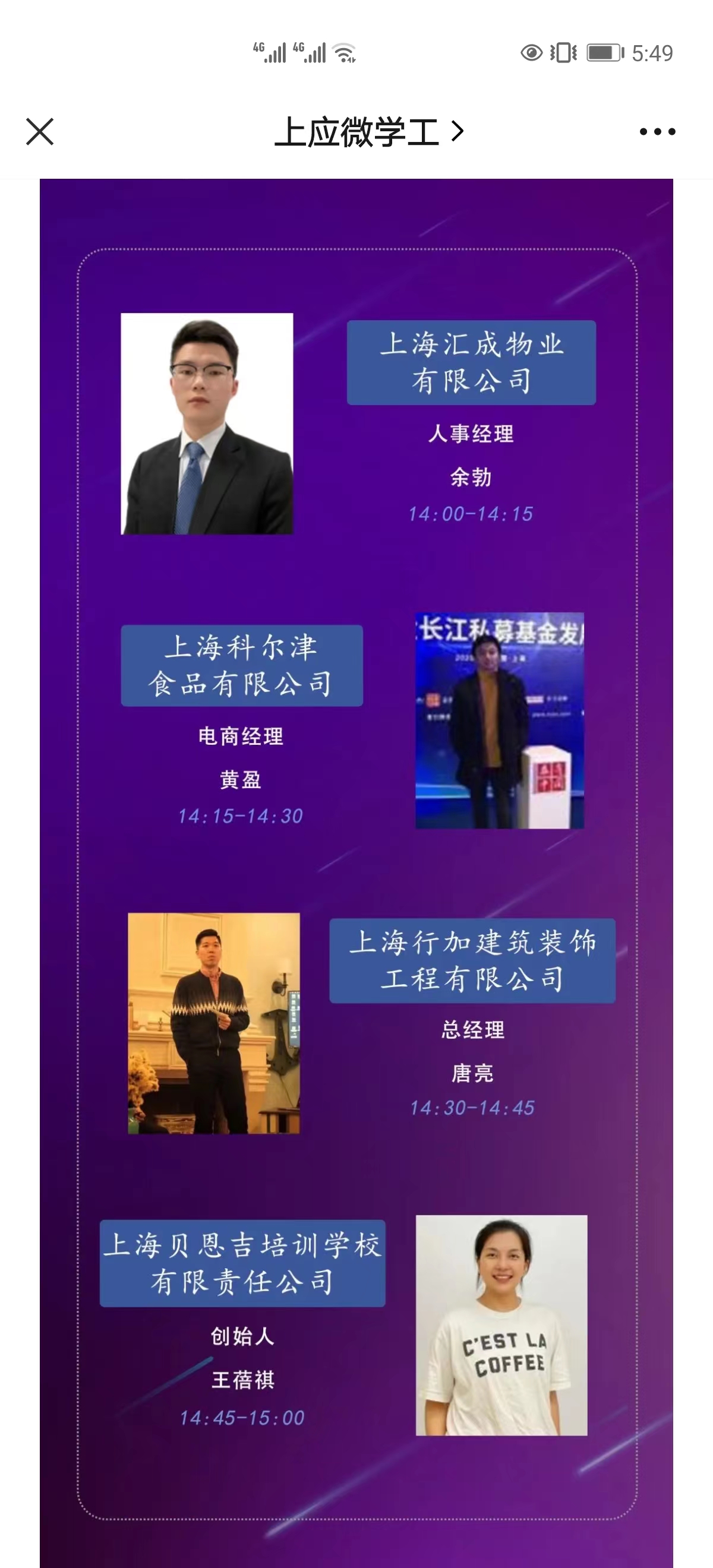
Task: Close the article with the X icon
Action: pos(40,131)
